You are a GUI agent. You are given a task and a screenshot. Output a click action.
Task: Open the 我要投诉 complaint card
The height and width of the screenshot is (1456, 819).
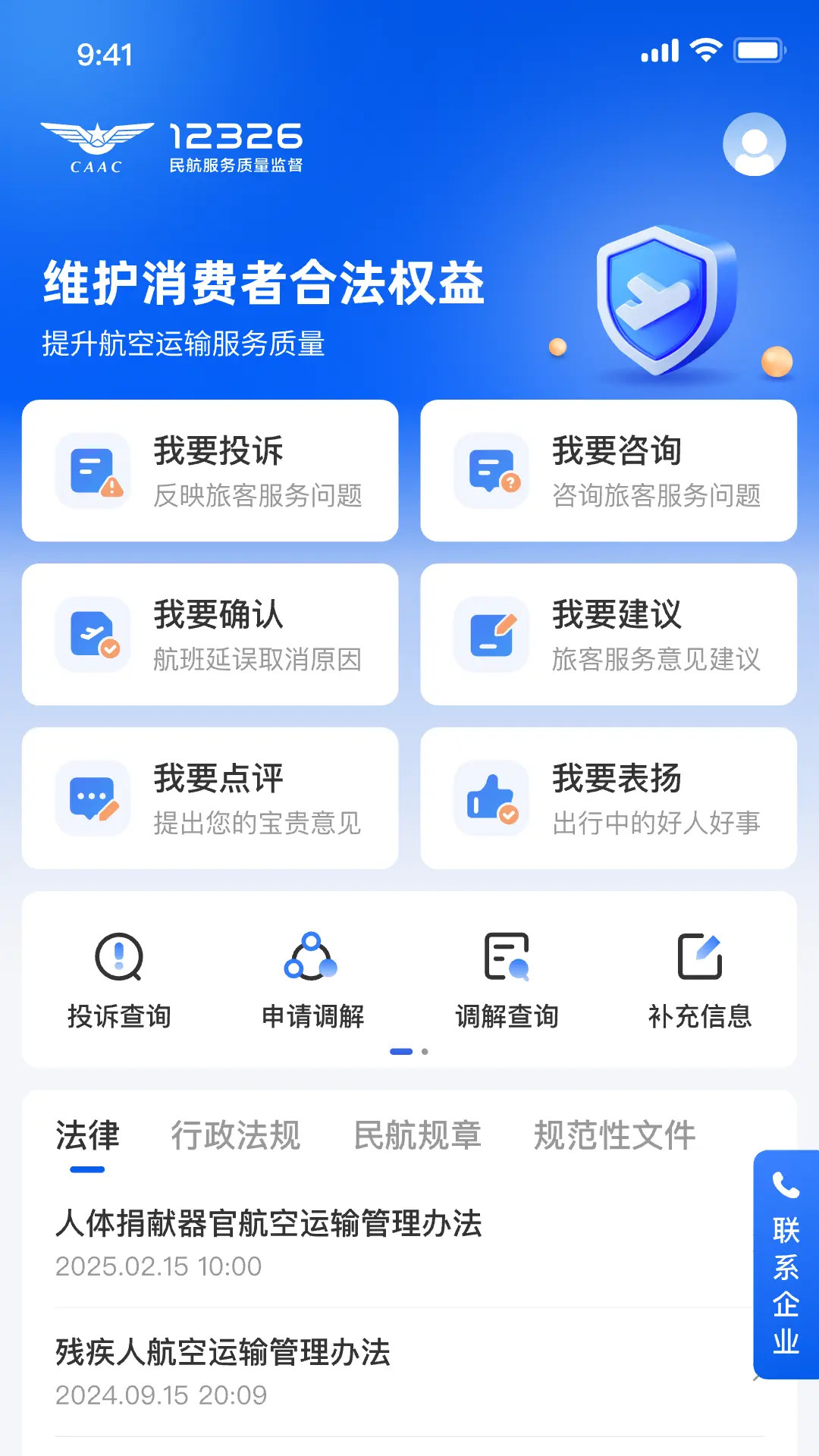coord(210,471)
